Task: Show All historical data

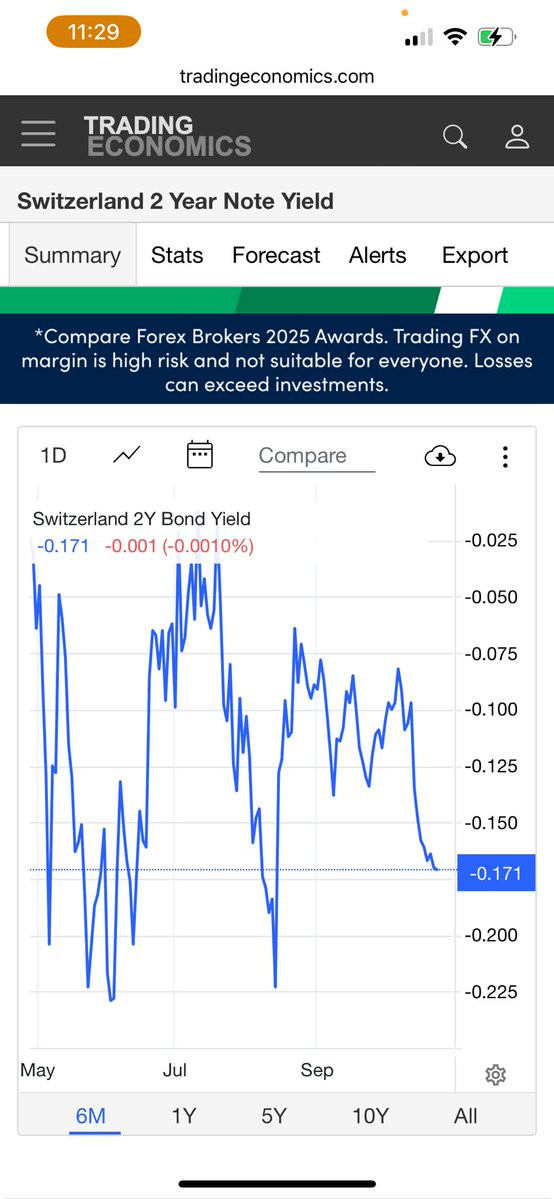Action: [x=465, y=1116]
